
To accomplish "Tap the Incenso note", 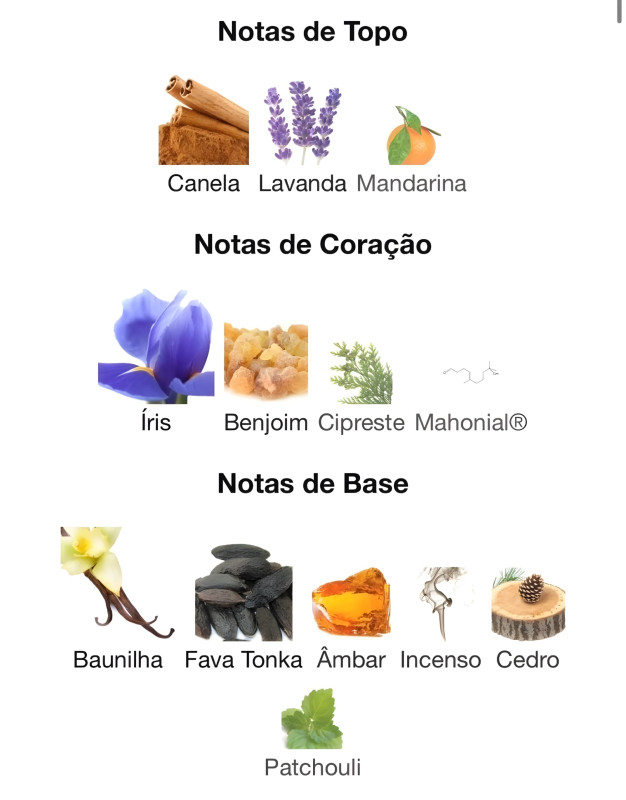I will point(440,603).
